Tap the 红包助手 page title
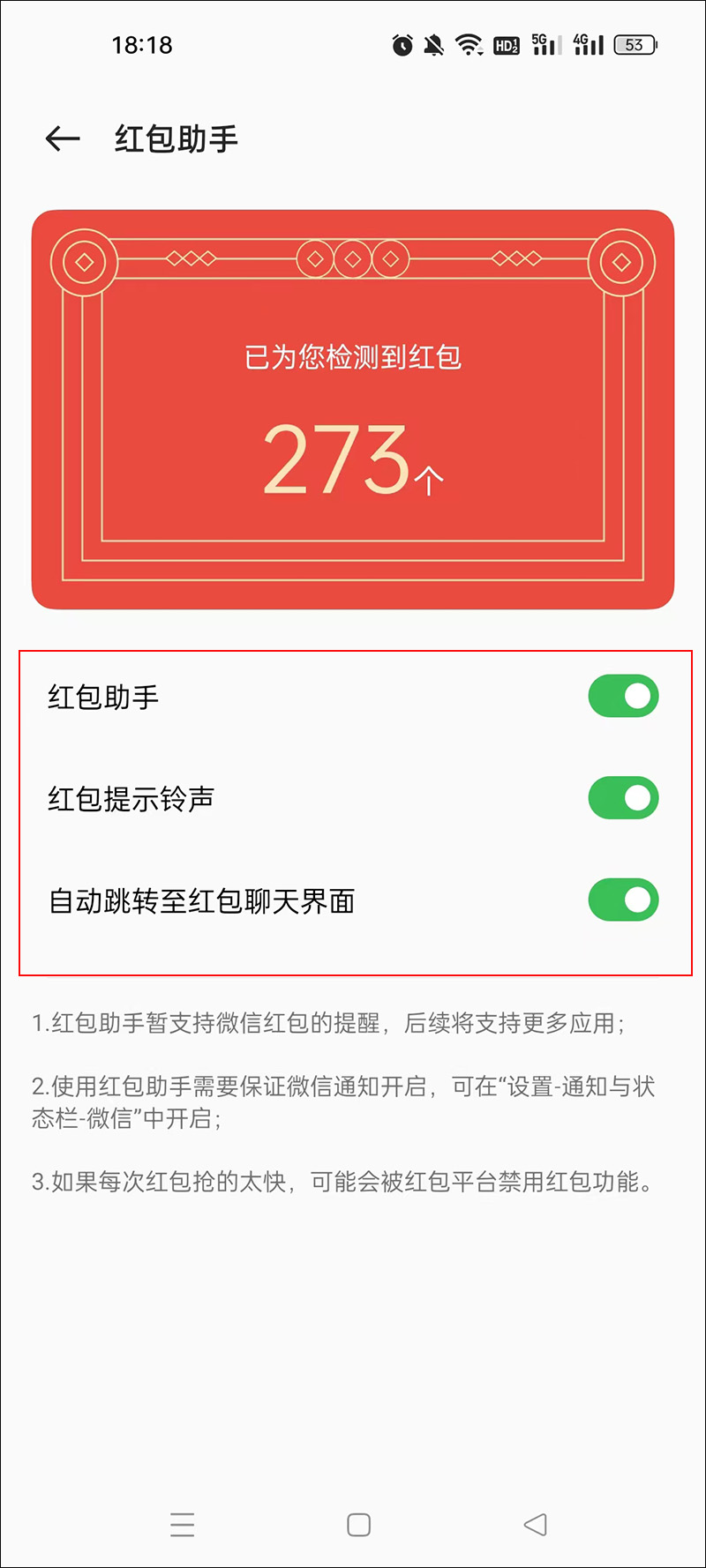Screen dimensions: 706x1568 [x=176, y=139]
